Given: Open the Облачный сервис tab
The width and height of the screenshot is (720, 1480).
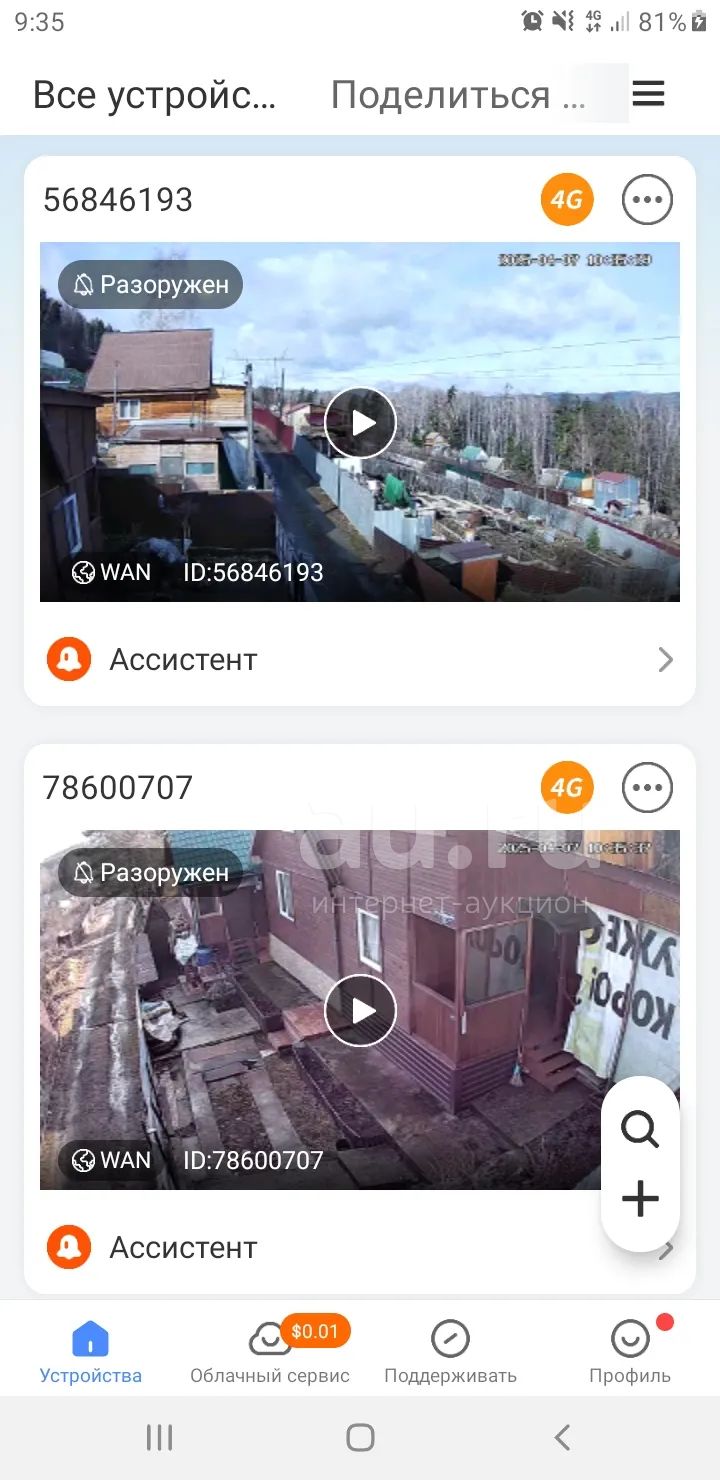Looking at the screenshot, I should (x=270, y=1352).
